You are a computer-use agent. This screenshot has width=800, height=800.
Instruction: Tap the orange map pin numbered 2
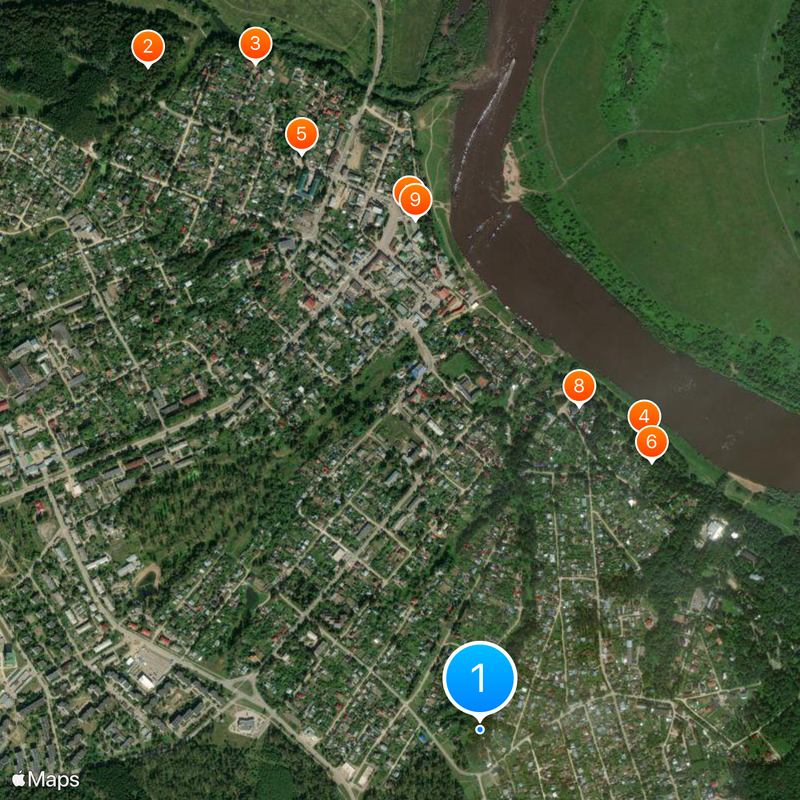(148, 46)
